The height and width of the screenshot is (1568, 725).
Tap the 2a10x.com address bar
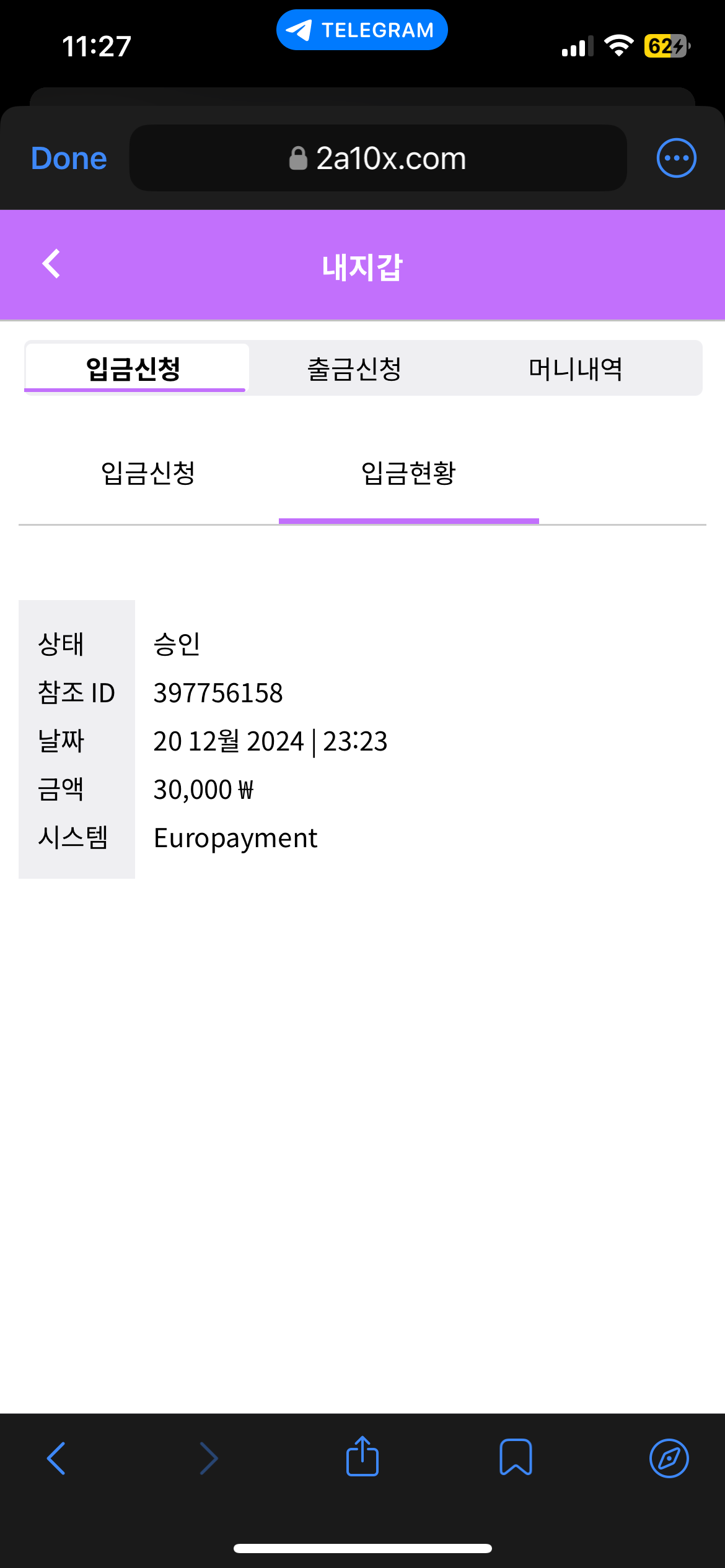coord(378,159)
